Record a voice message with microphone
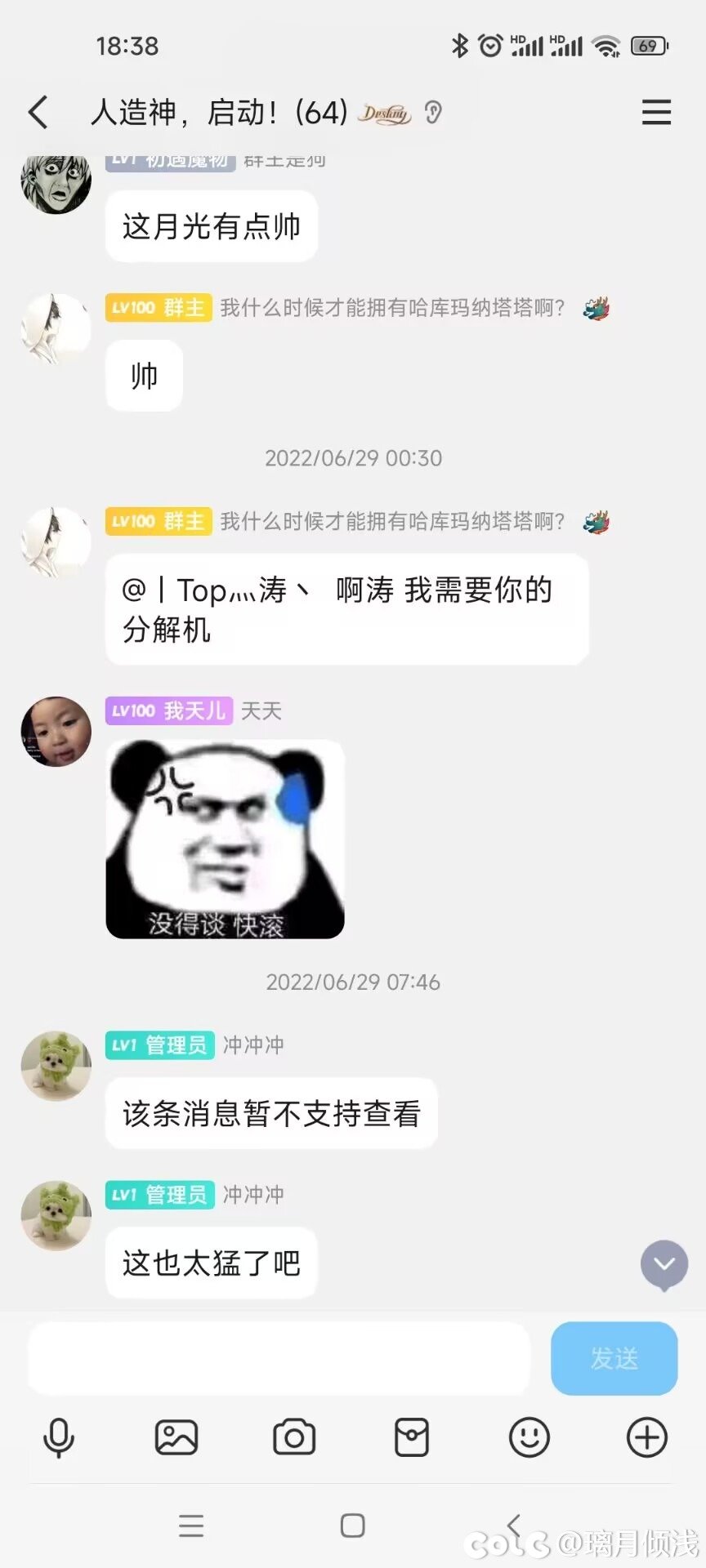Image resolution: width=706 pixels, height=1568 pixels. pos(59,1437)
